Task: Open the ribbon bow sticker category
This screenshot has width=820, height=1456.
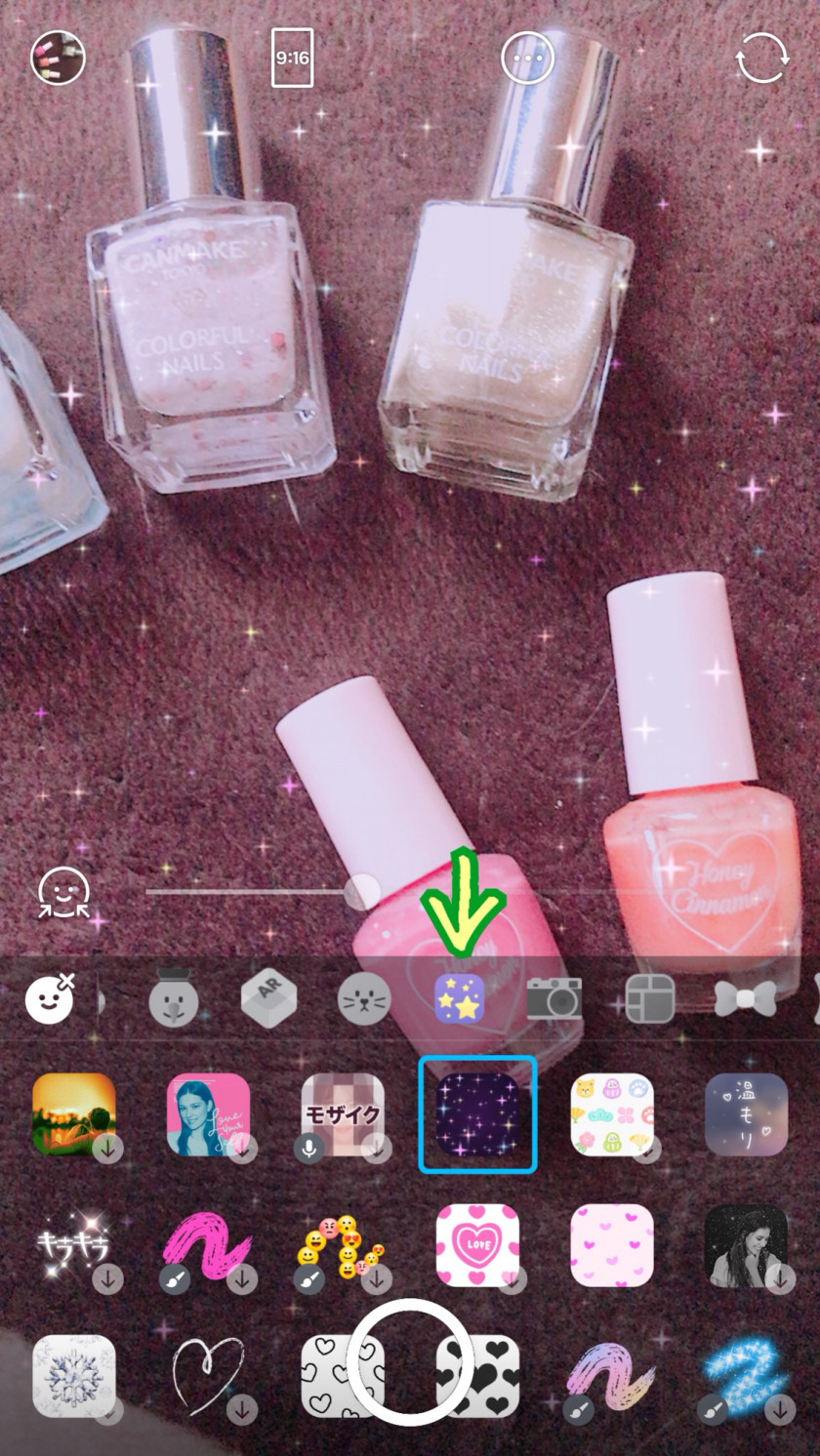Action: pyautogui.click(x=745, y=998)
